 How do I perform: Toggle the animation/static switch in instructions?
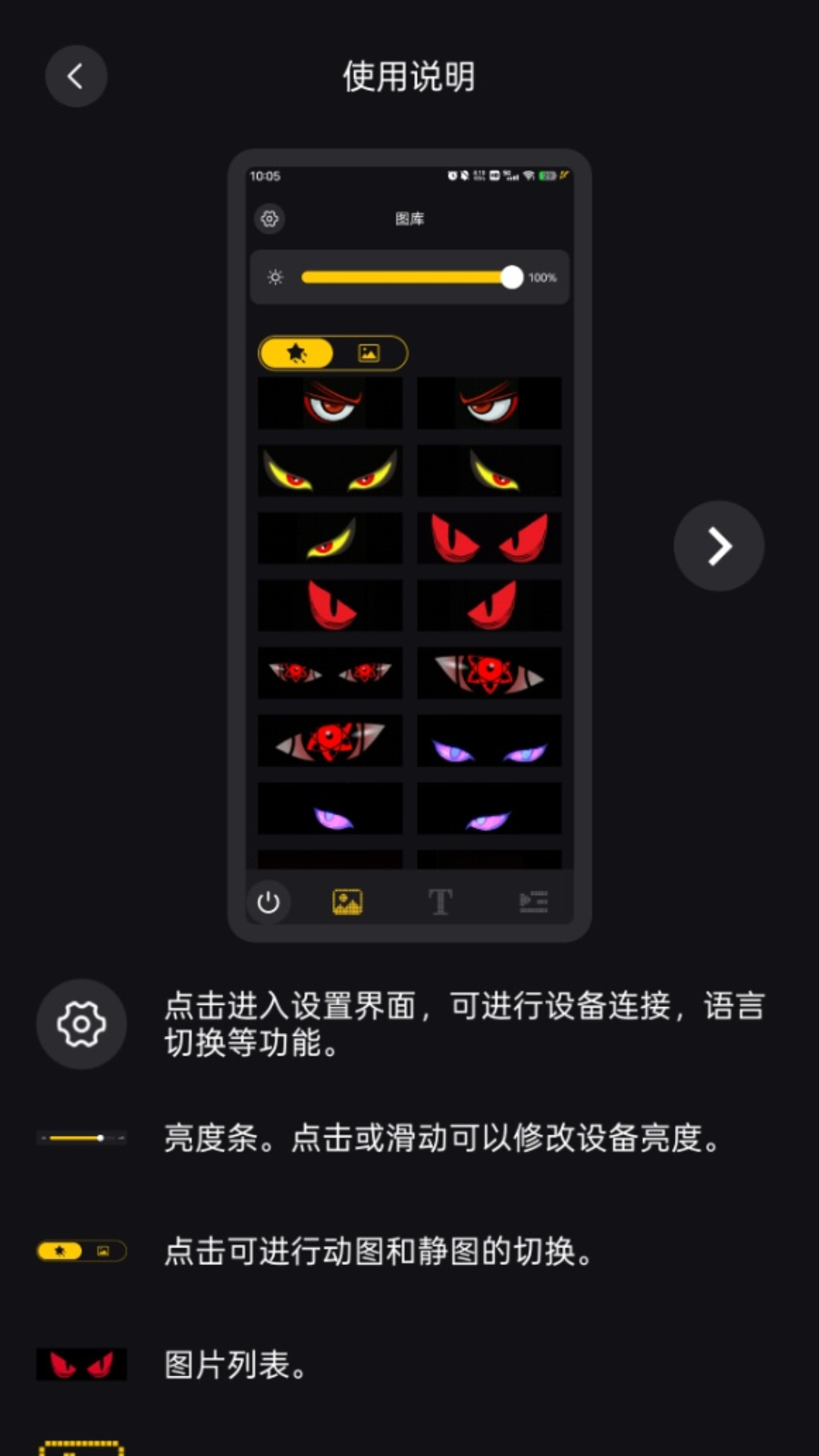pos(81,1251)
